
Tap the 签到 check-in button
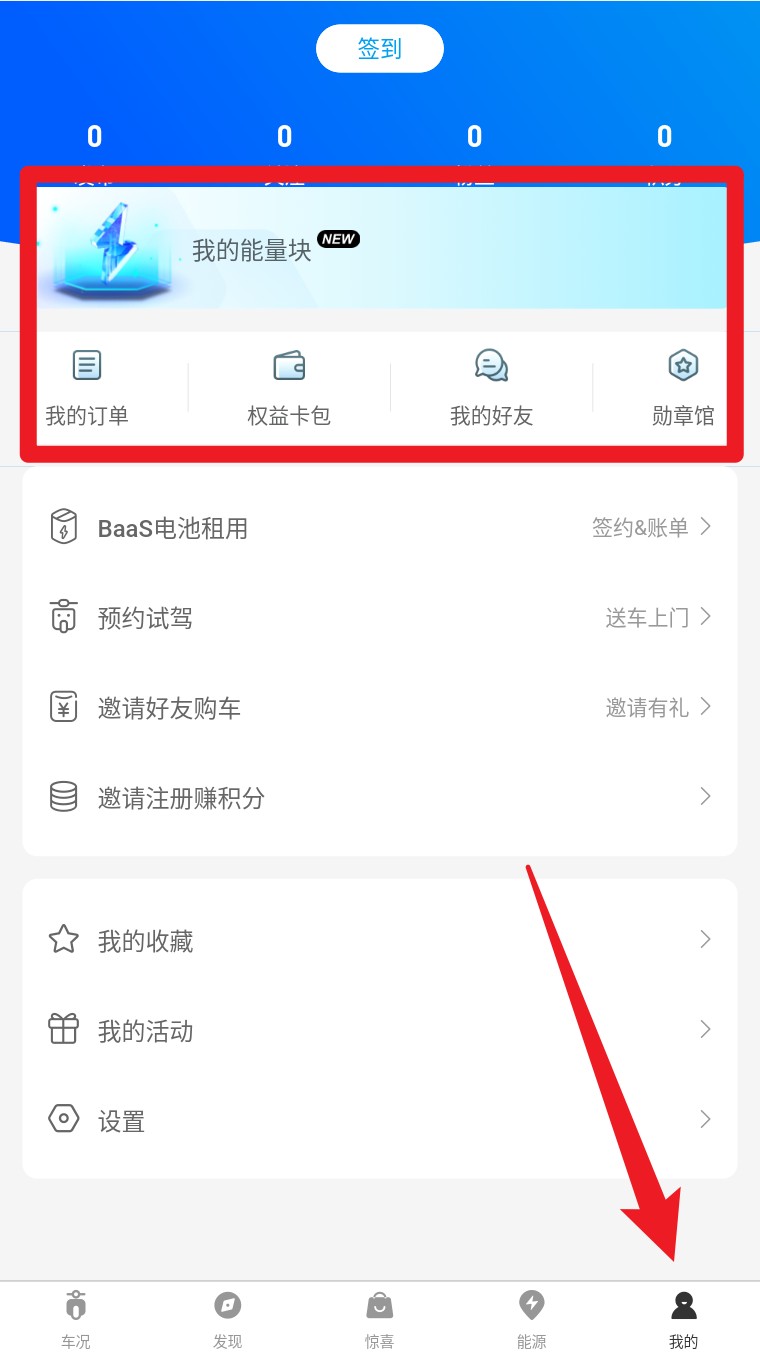(380, 48)
